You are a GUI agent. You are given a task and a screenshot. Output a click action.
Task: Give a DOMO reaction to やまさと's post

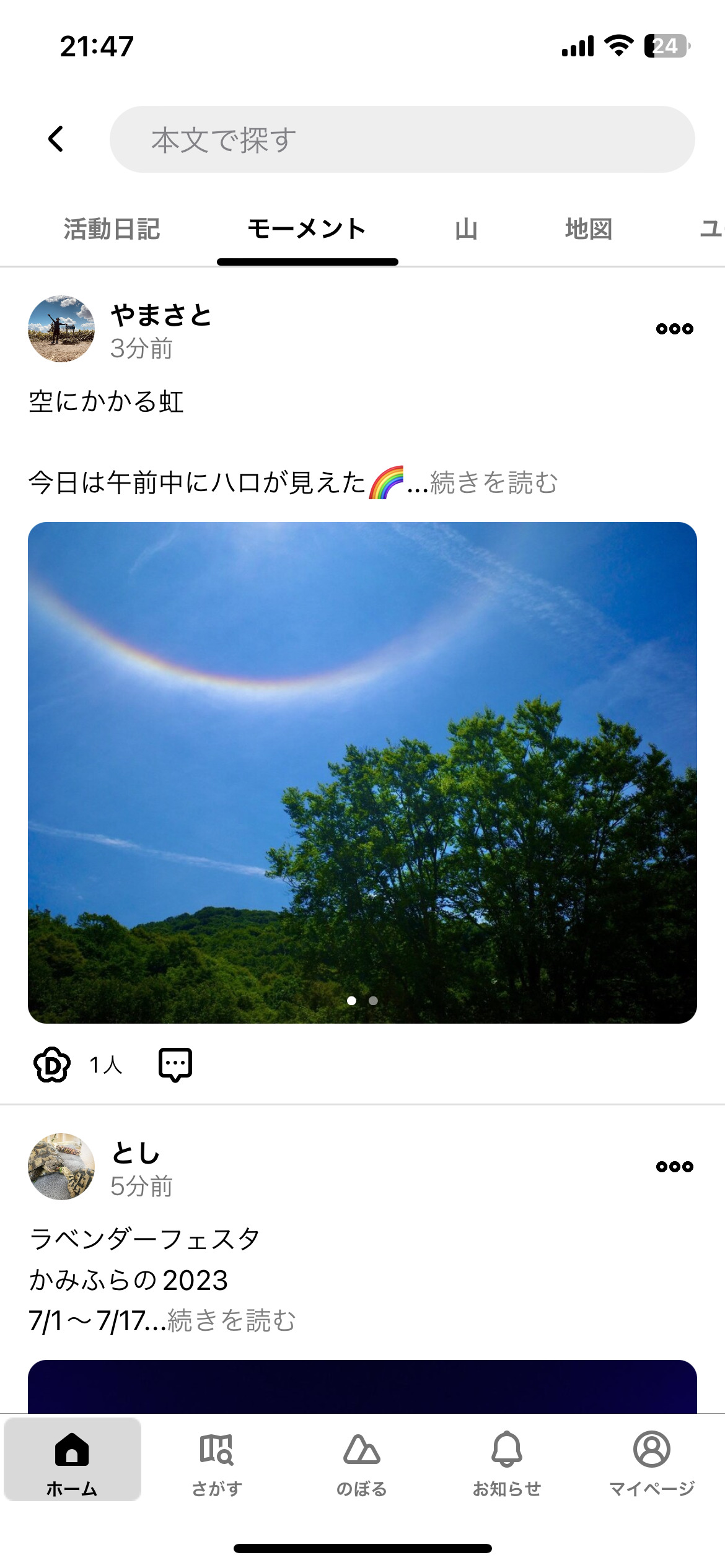pyautogui.click(x=52, y=1065)
